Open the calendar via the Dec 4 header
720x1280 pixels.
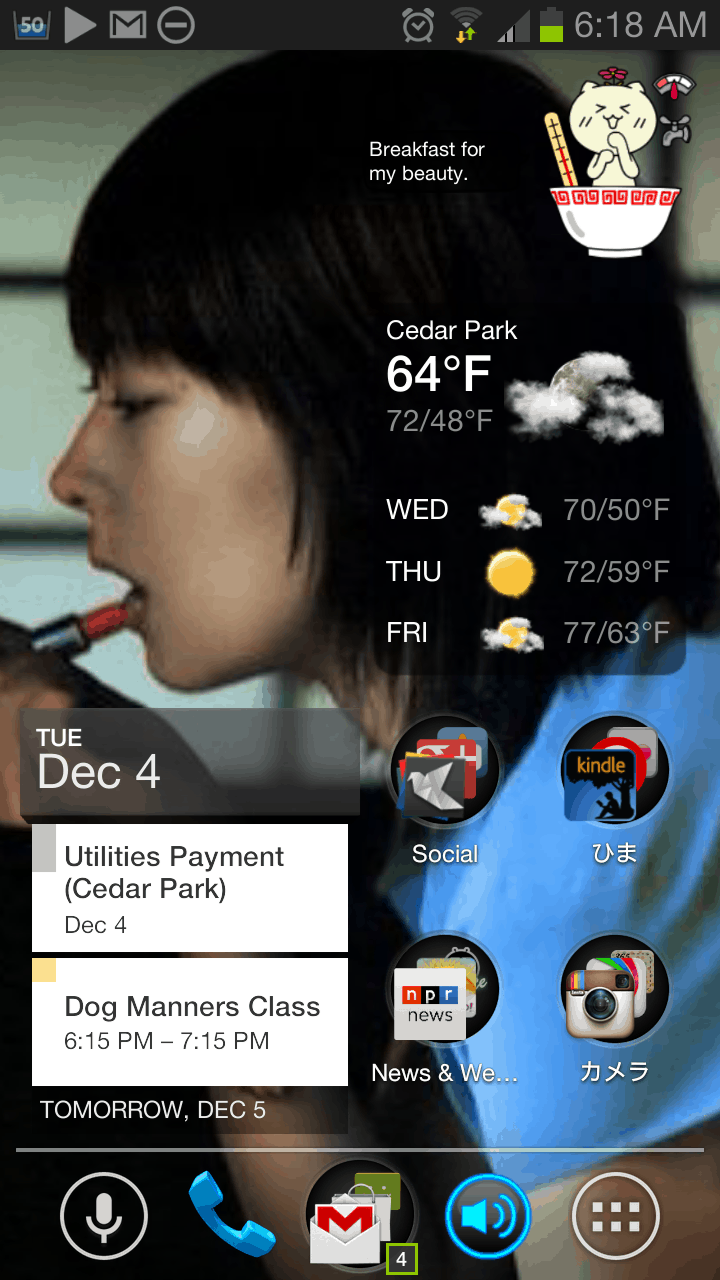[x=190, y=762]
